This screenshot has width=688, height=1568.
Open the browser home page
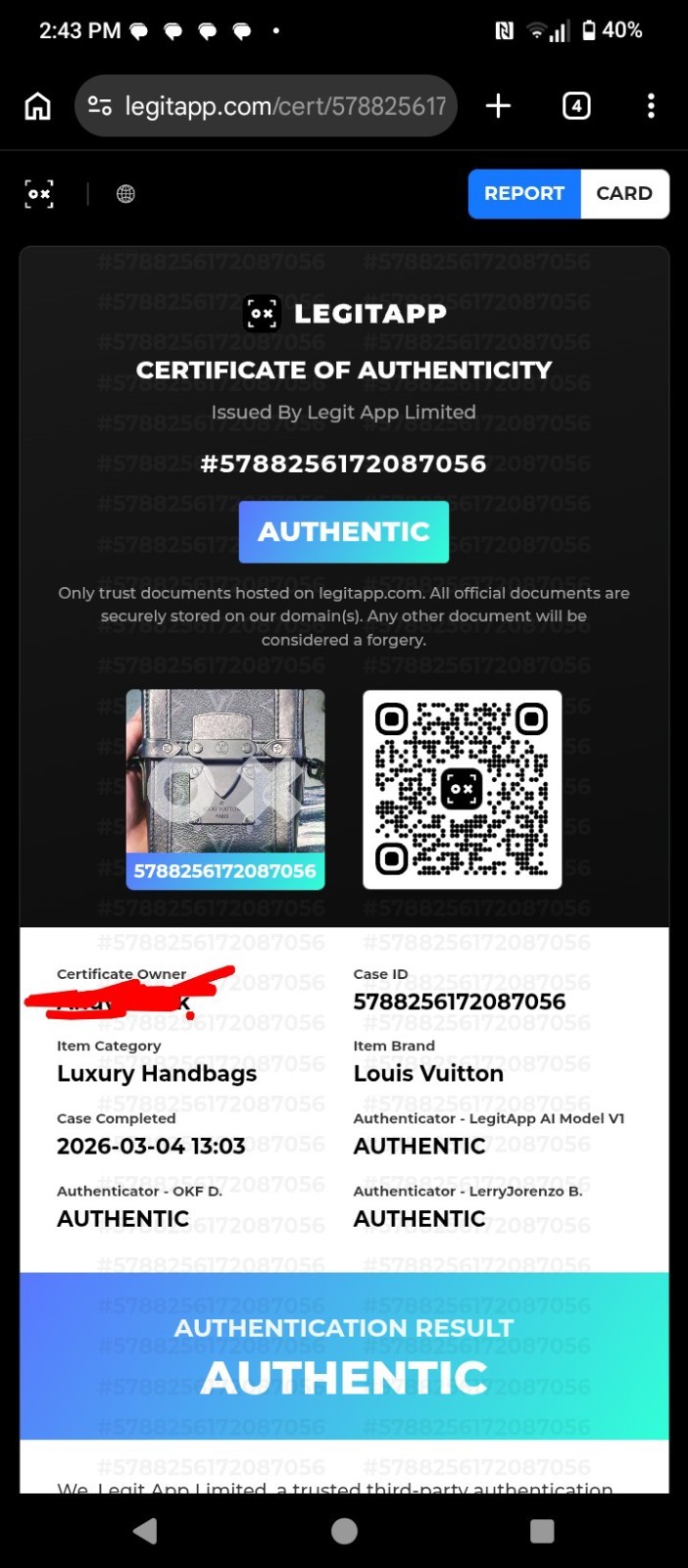click(x=37, y=106)
